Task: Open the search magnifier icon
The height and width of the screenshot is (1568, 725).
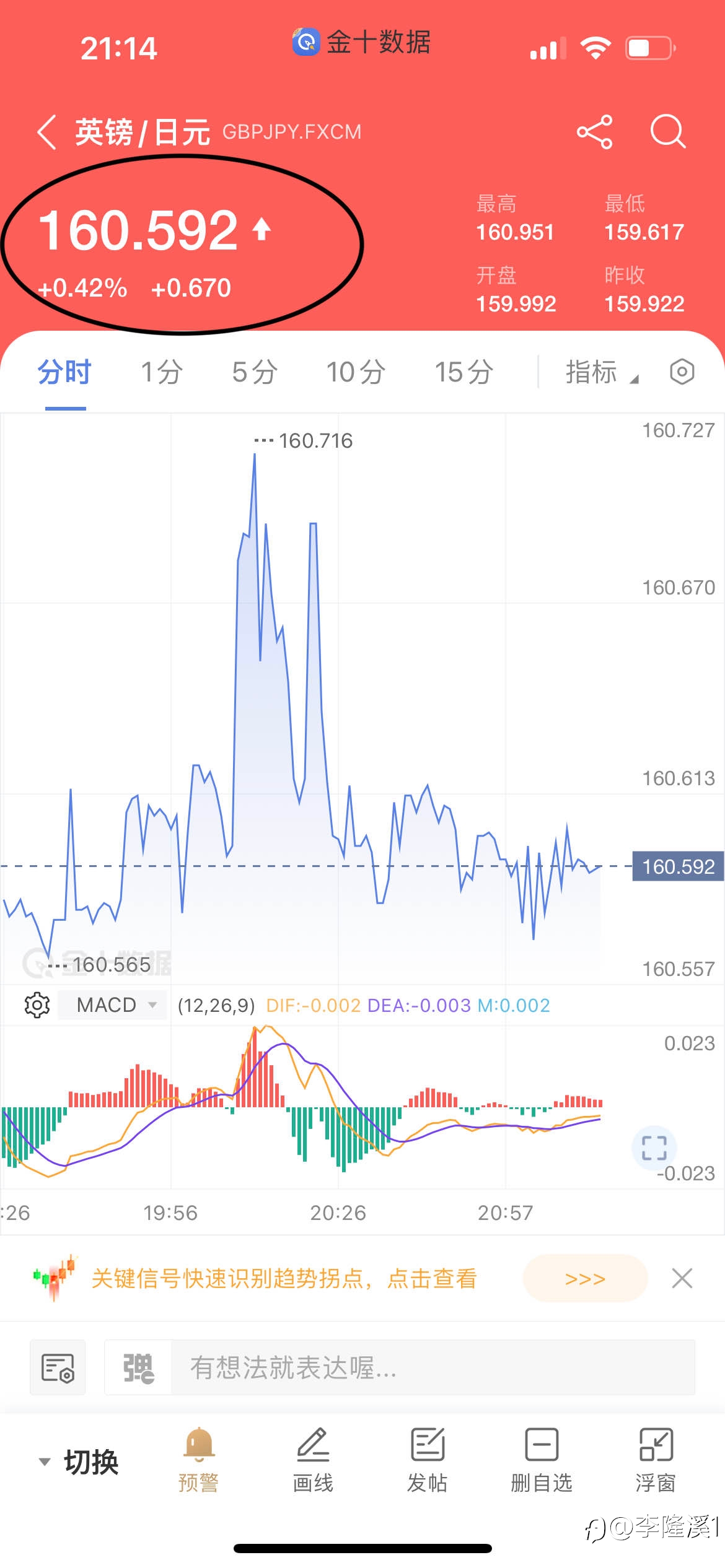Action: 668,131
